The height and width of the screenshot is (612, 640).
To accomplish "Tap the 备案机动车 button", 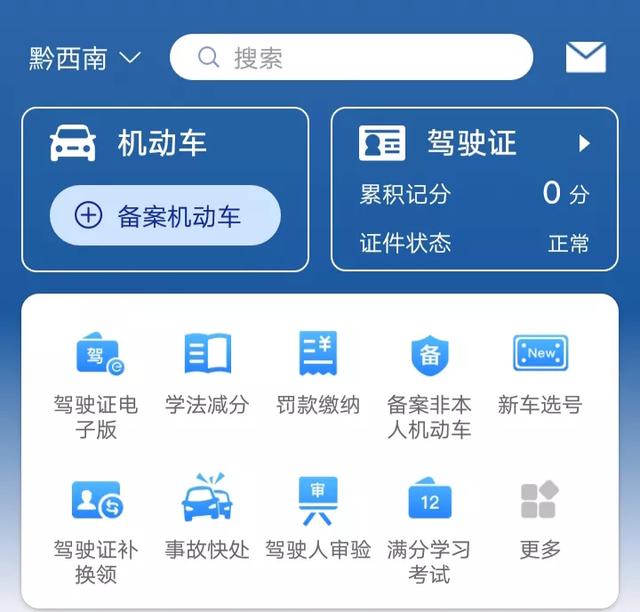I will [165, 215].
